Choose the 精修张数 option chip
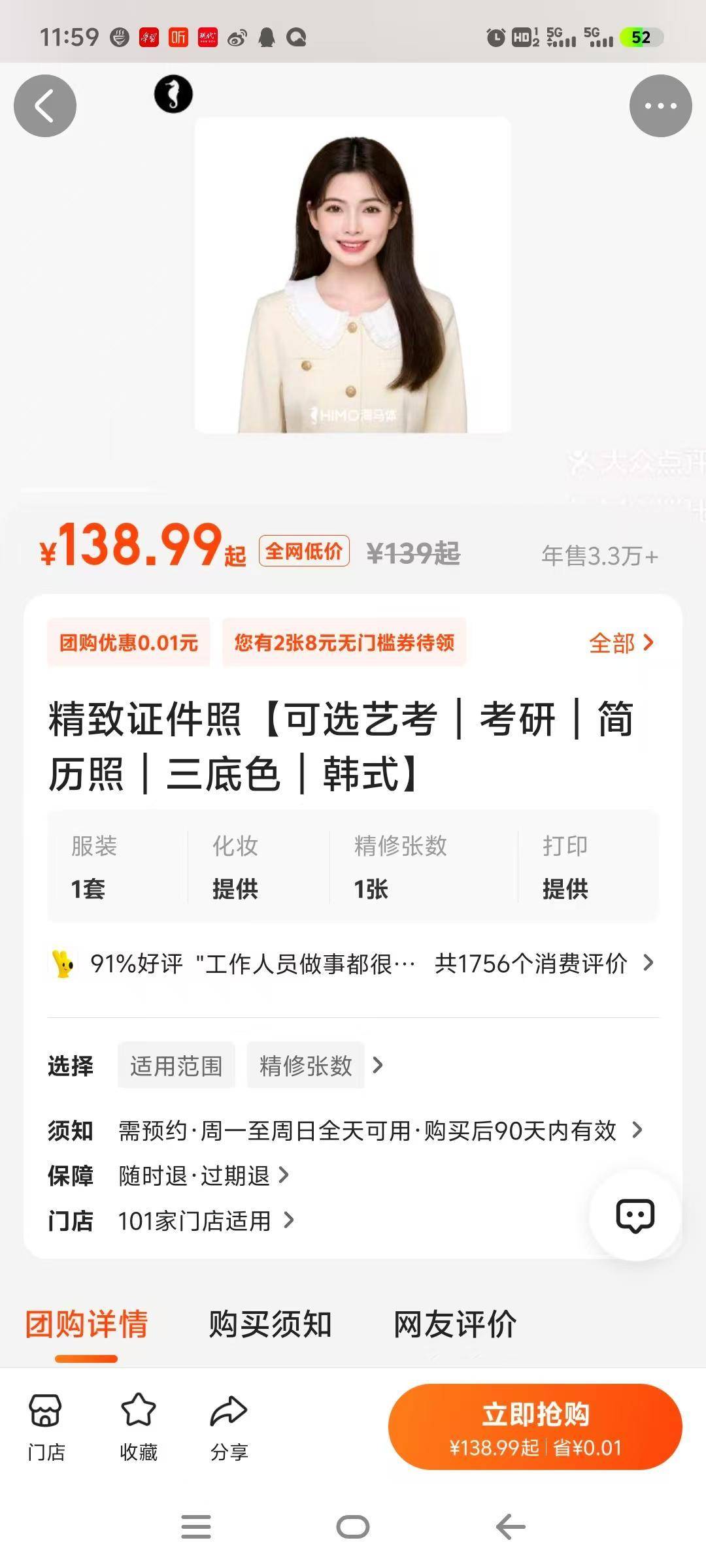The image size is (706, 1568). (305, 1066)
